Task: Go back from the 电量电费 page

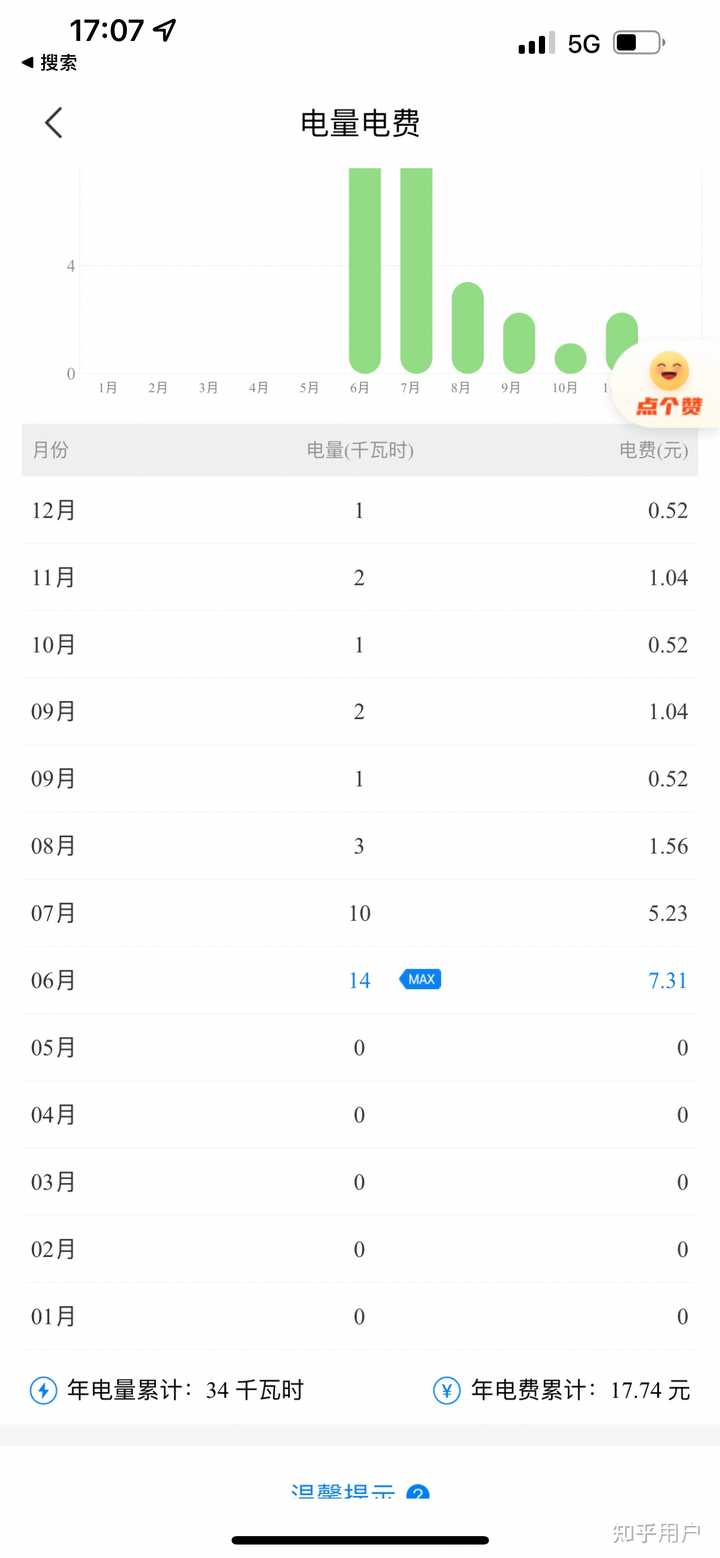Action: pos(54,123)
